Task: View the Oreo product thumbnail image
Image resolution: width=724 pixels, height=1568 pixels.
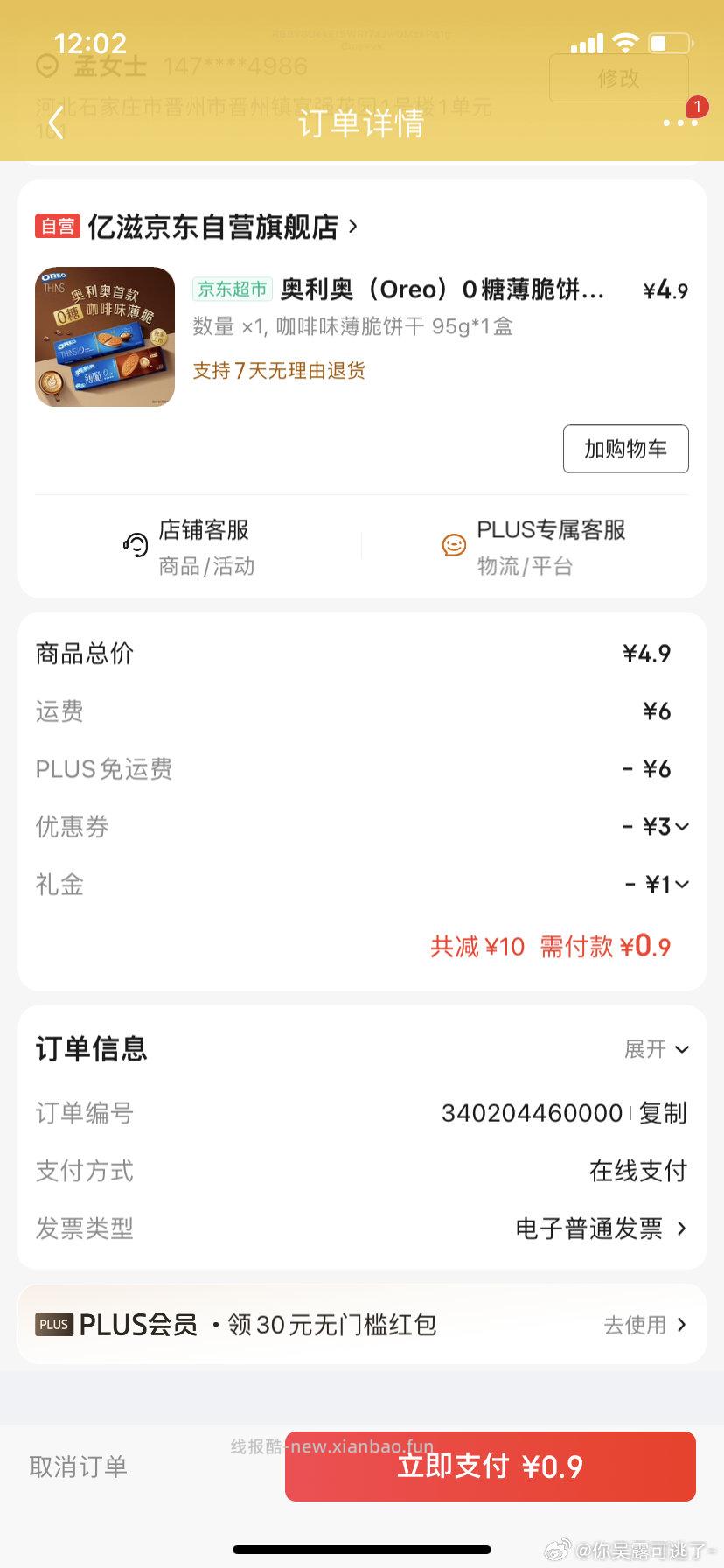Action: (x=104, y=336)
